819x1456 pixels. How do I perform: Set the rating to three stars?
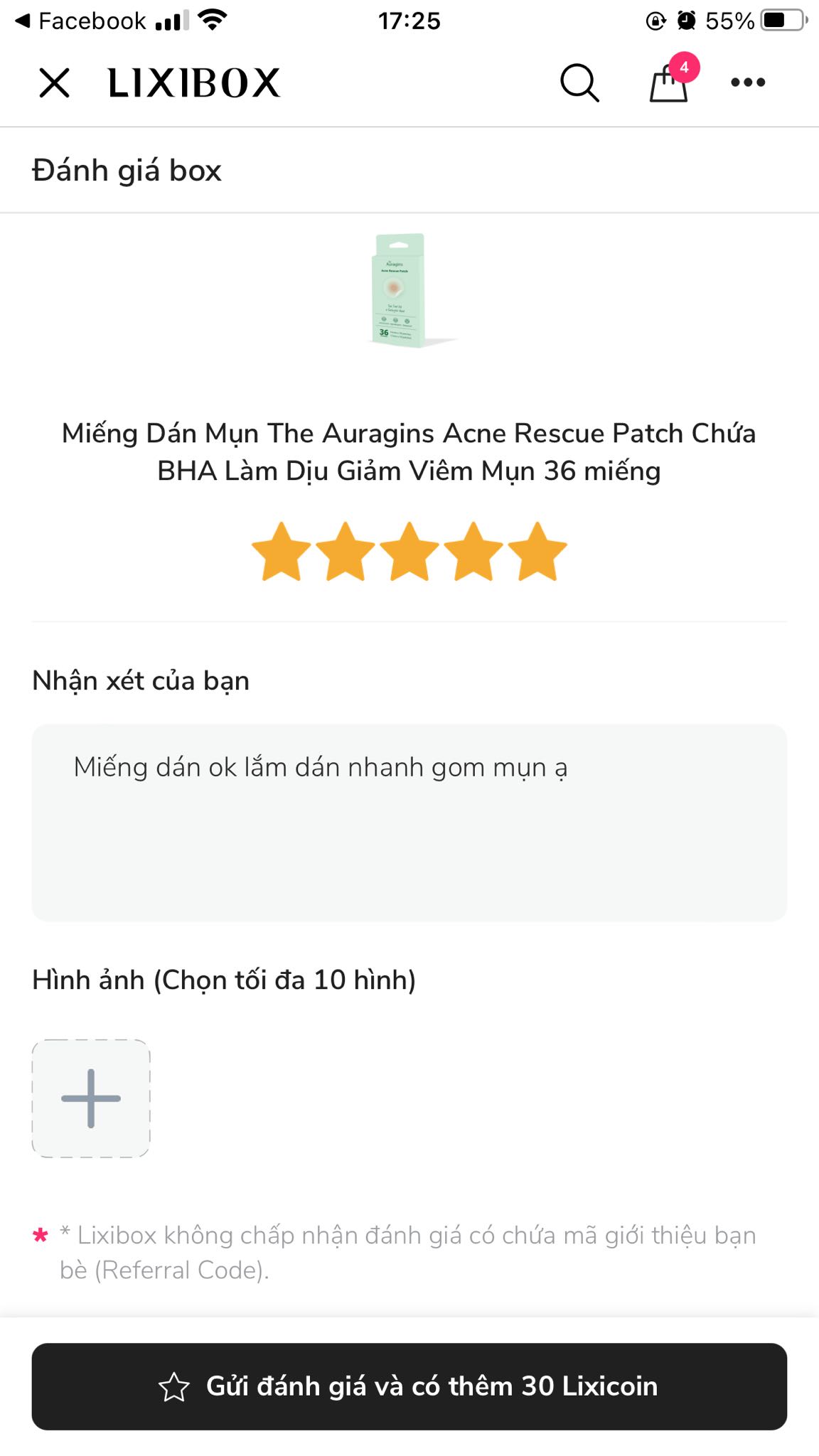(x=409, y=552)
